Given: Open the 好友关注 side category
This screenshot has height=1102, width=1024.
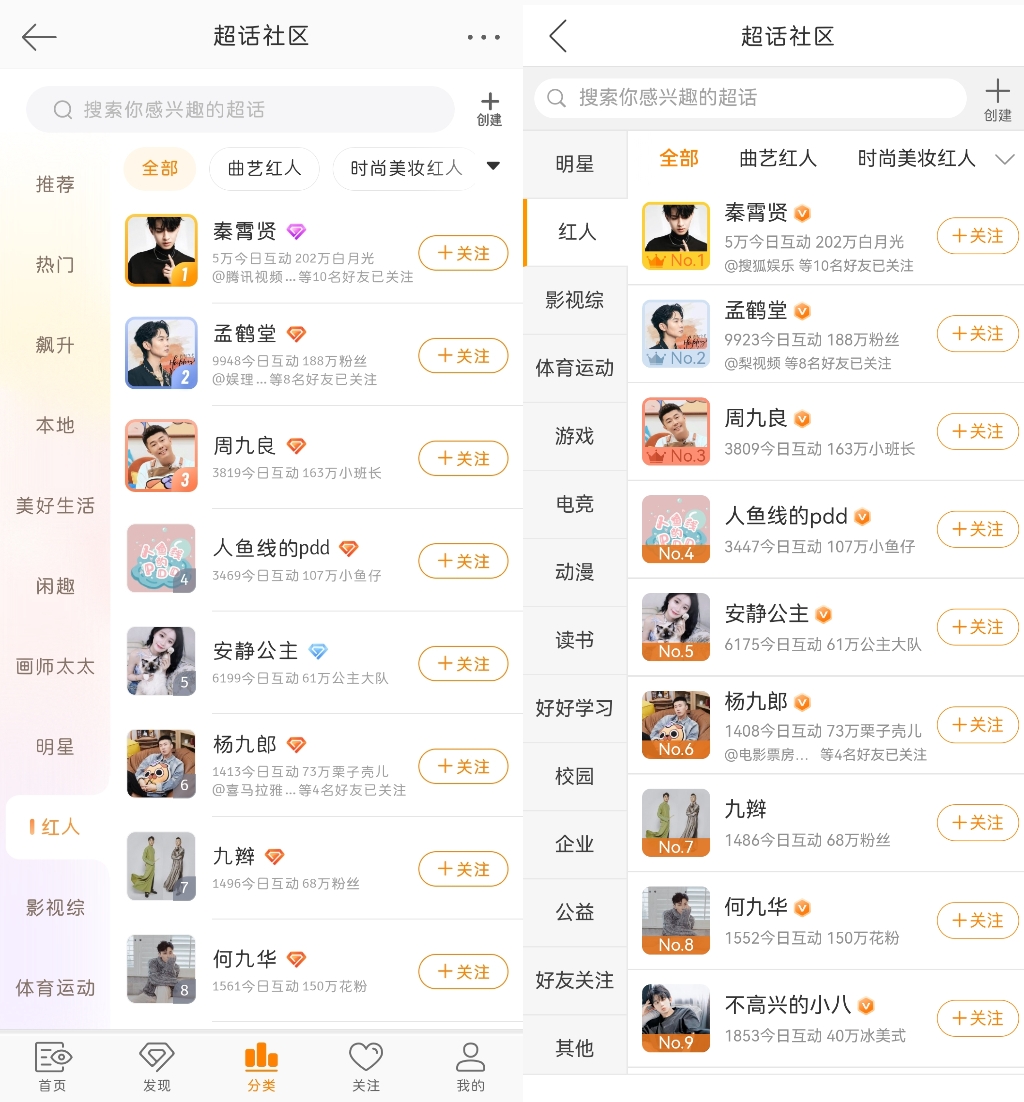Looking at the screenshot, I should pos(575,980).
